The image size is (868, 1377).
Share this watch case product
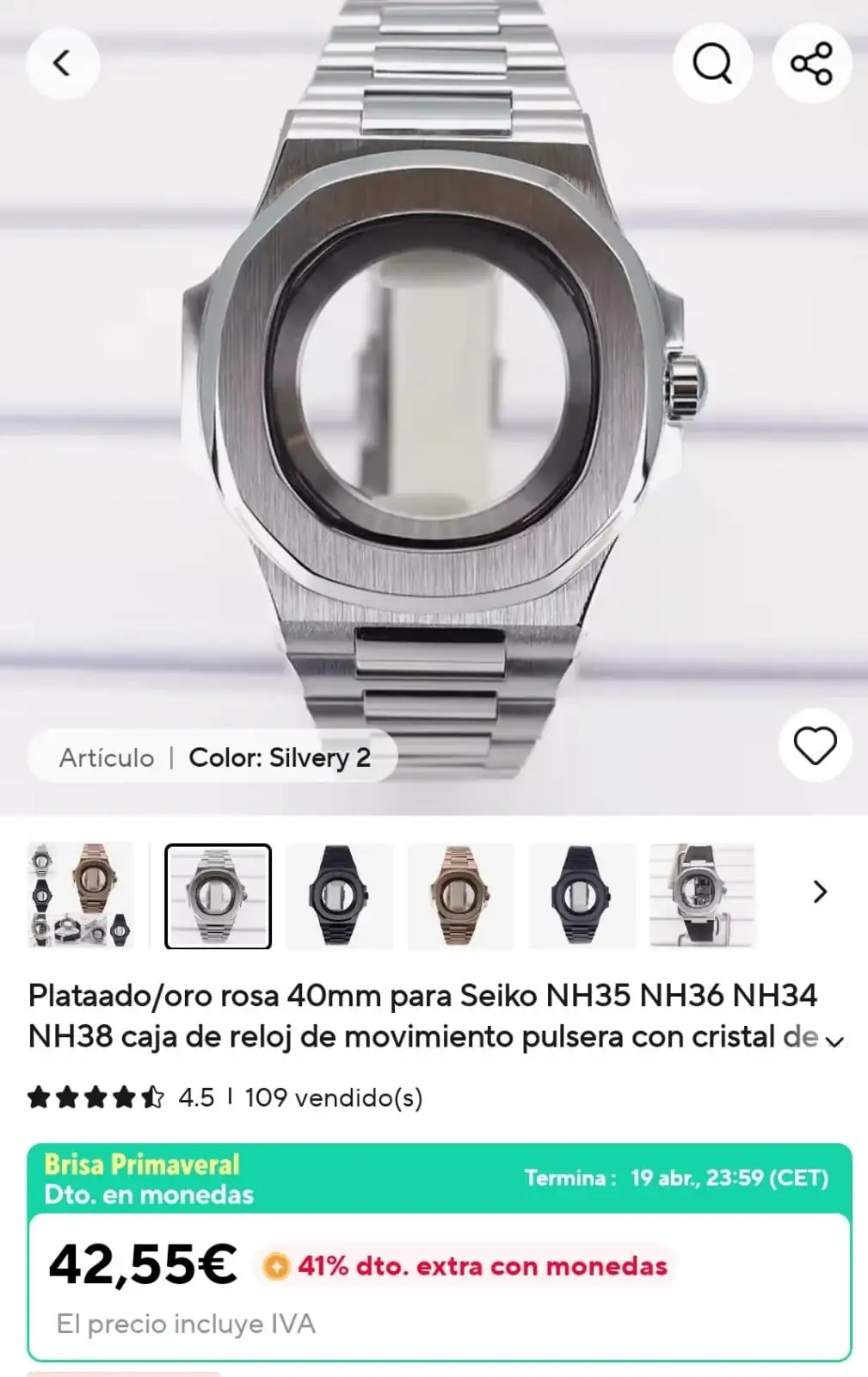pyautogui.click(x=811, y=63)
